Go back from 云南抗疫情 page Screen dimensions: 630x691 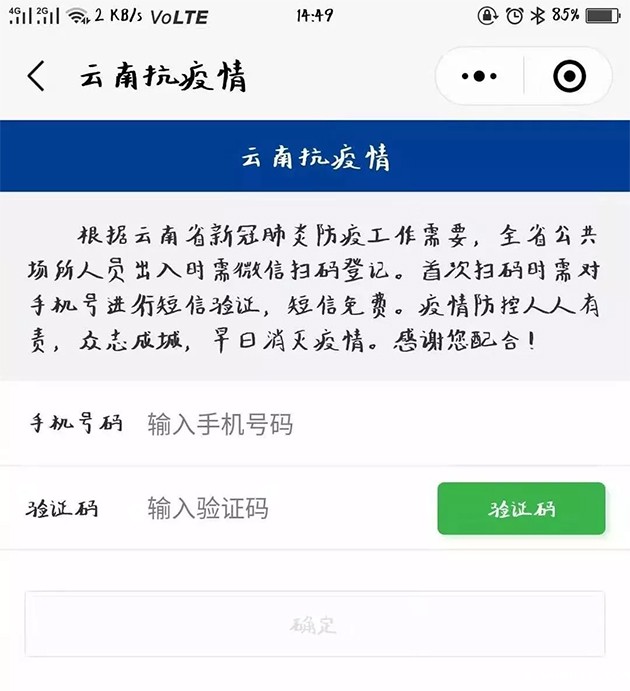(37, 76)
